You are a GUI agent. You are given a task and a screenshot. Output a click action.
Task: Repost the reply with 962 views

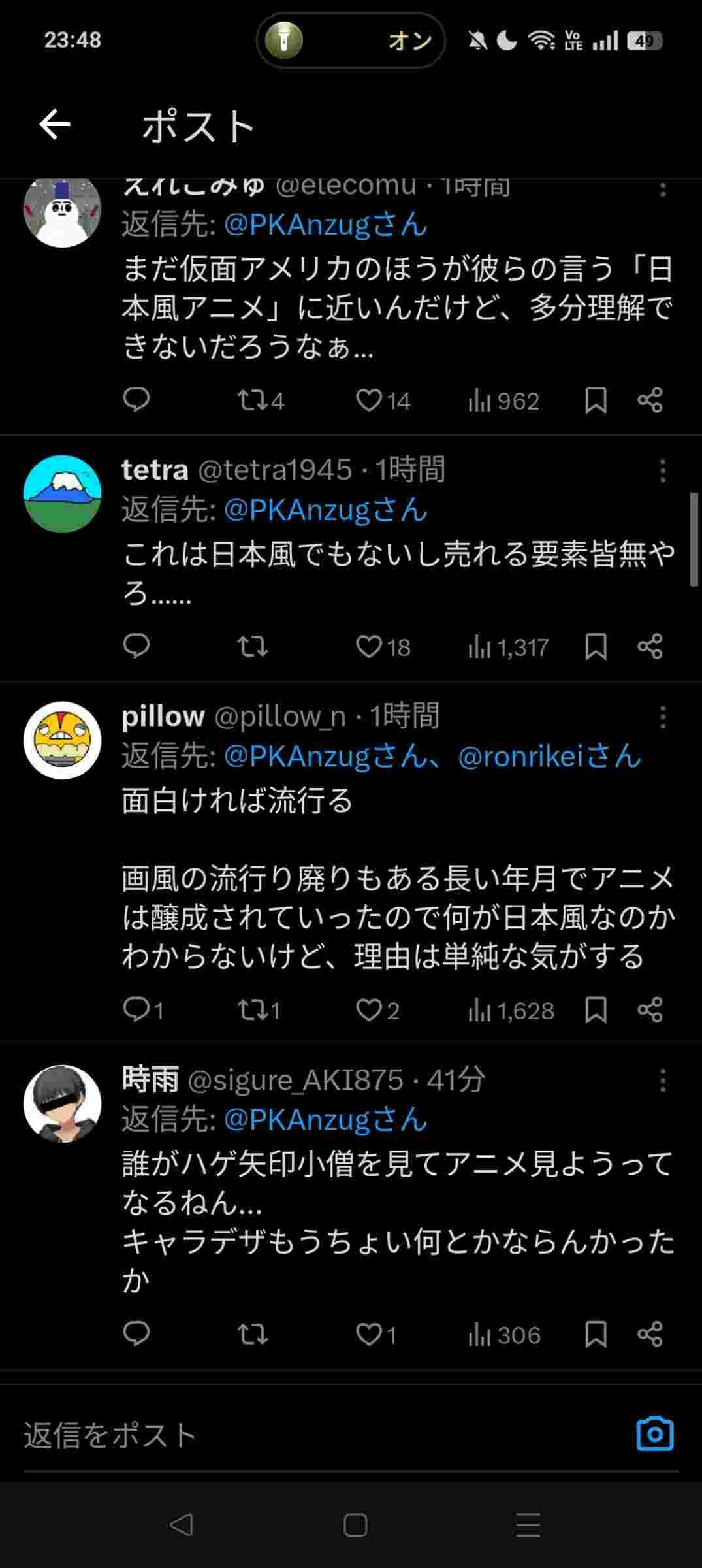pyautogui.click(x=251, y=400)
